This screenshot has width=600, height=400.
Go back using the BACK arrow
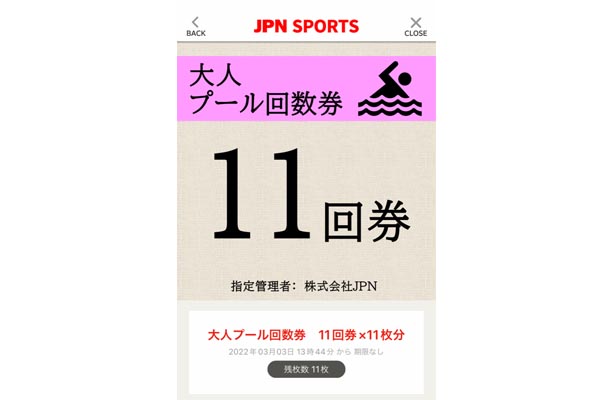tap(196, 25)
